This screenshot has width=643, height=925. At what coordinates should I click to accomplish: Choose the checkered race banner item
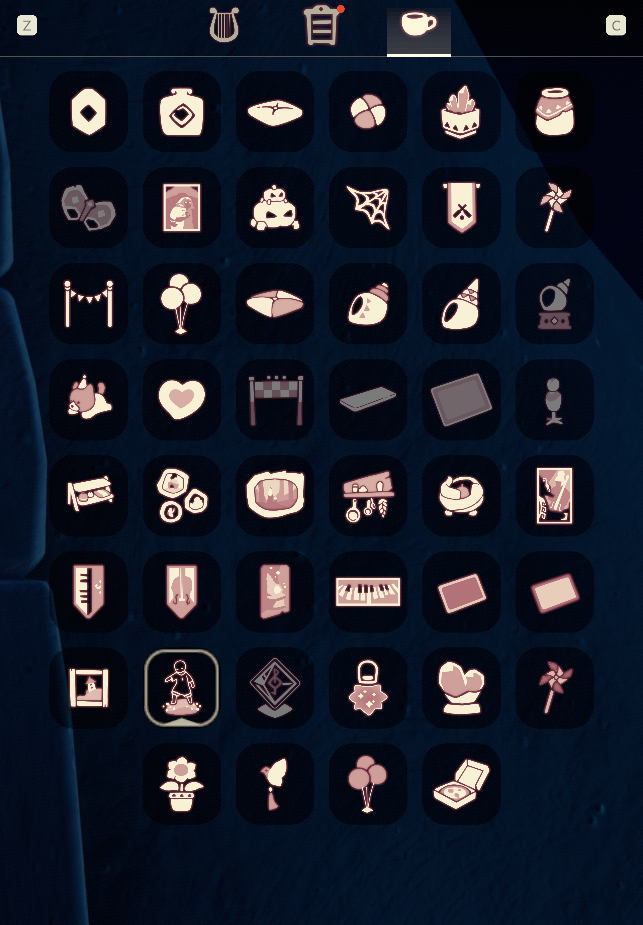click(x=275, y=400)
